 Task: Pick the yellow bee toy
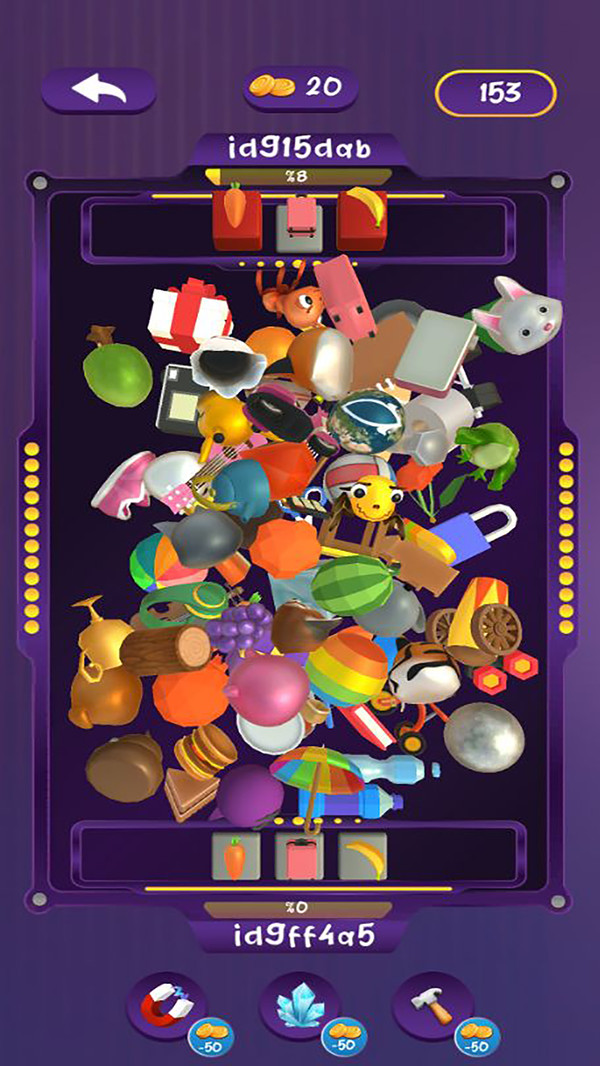coord(372,495)
